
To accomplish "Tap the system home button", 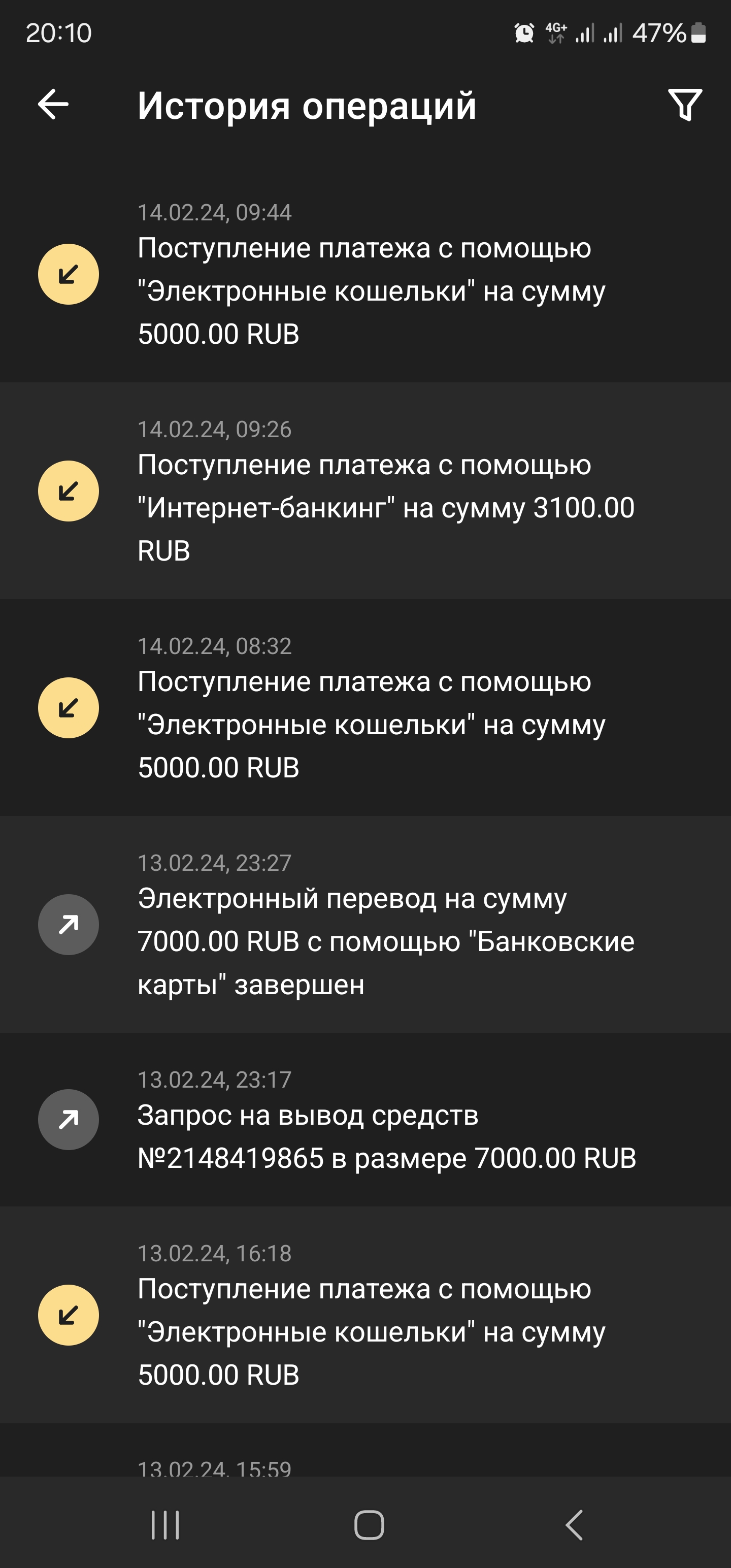I will pyautogui.click(x=369, y=1525).
